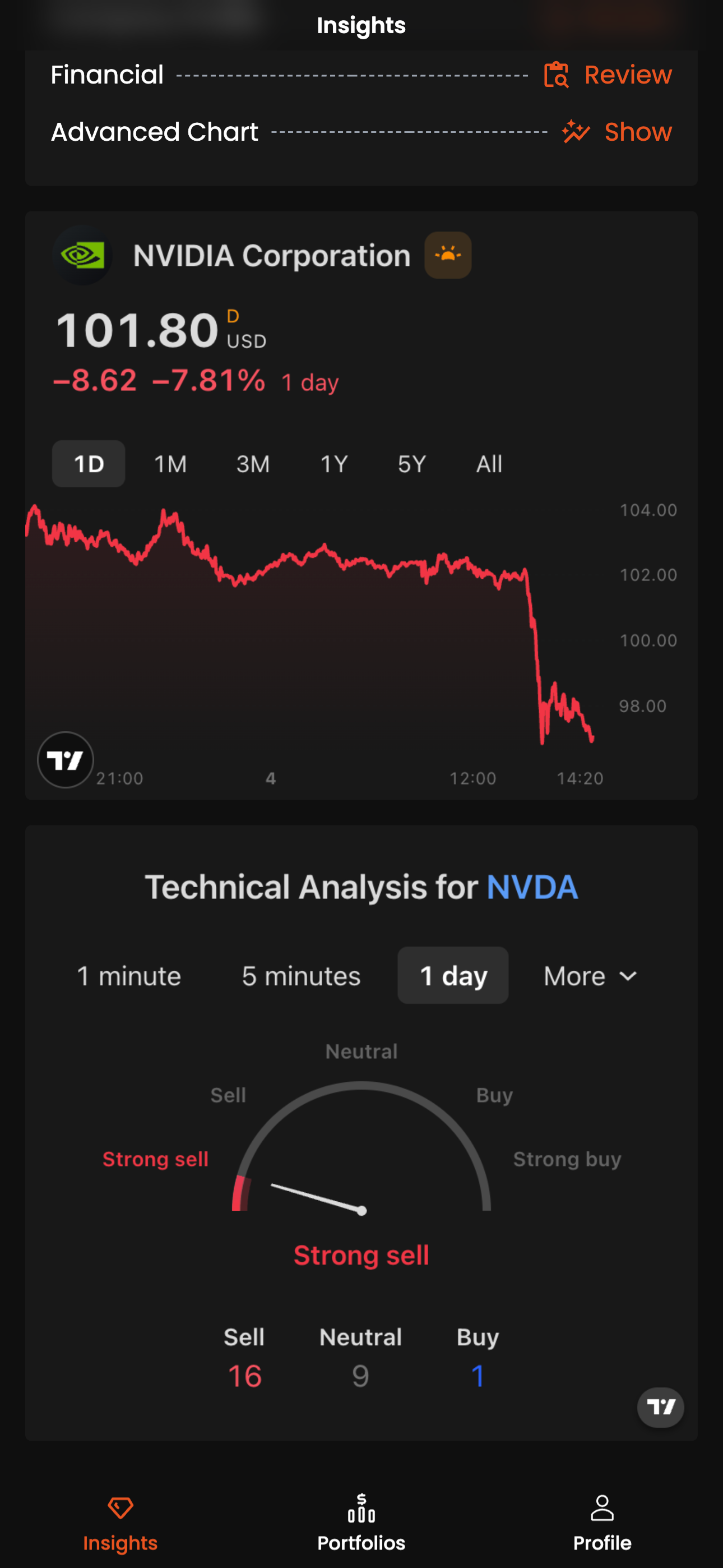Select the 1 day analysis tab

point(453,976)
